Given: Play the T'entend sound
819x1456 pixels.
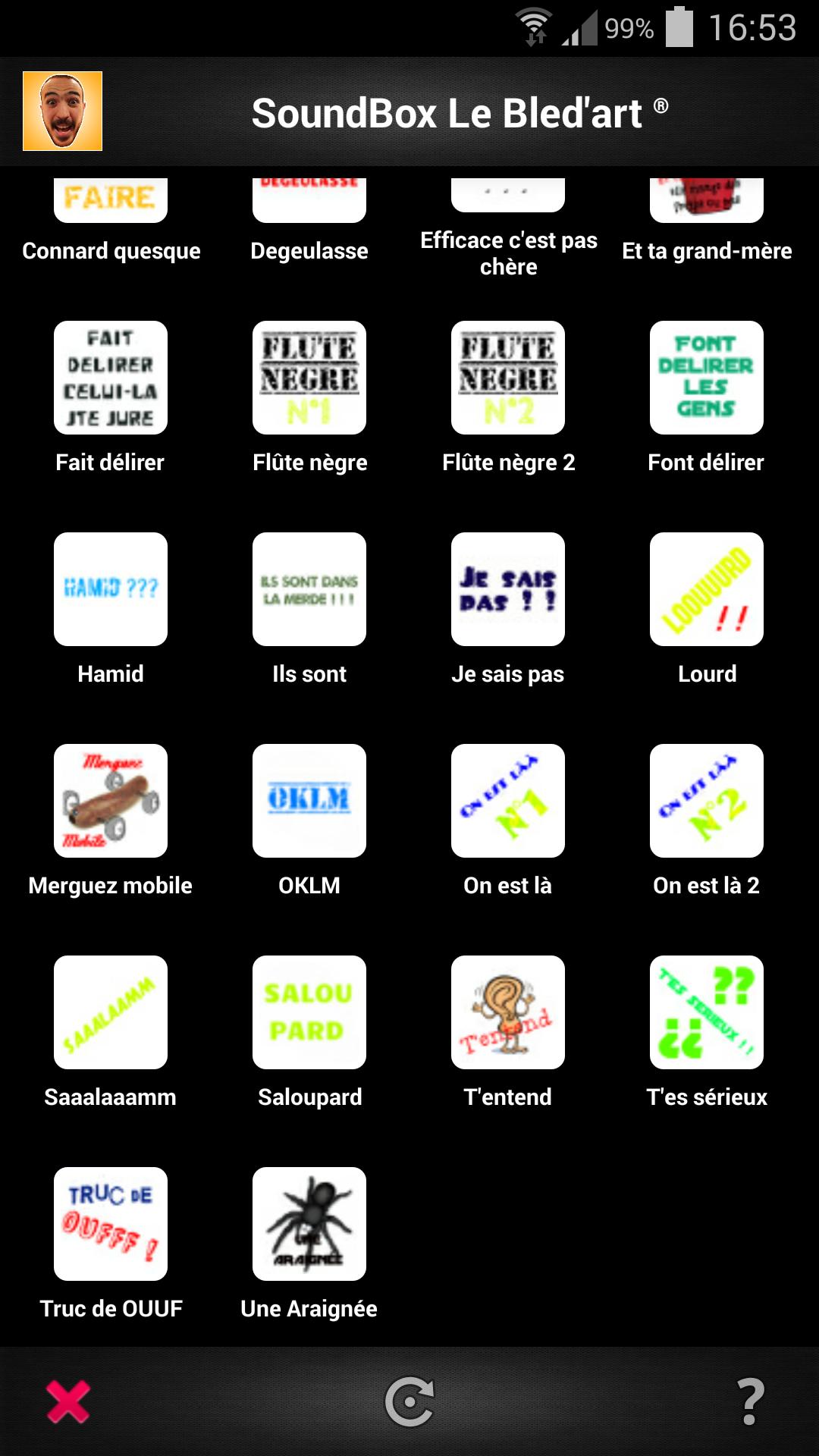Looking at the screenshot, I should click(508, 1012).
